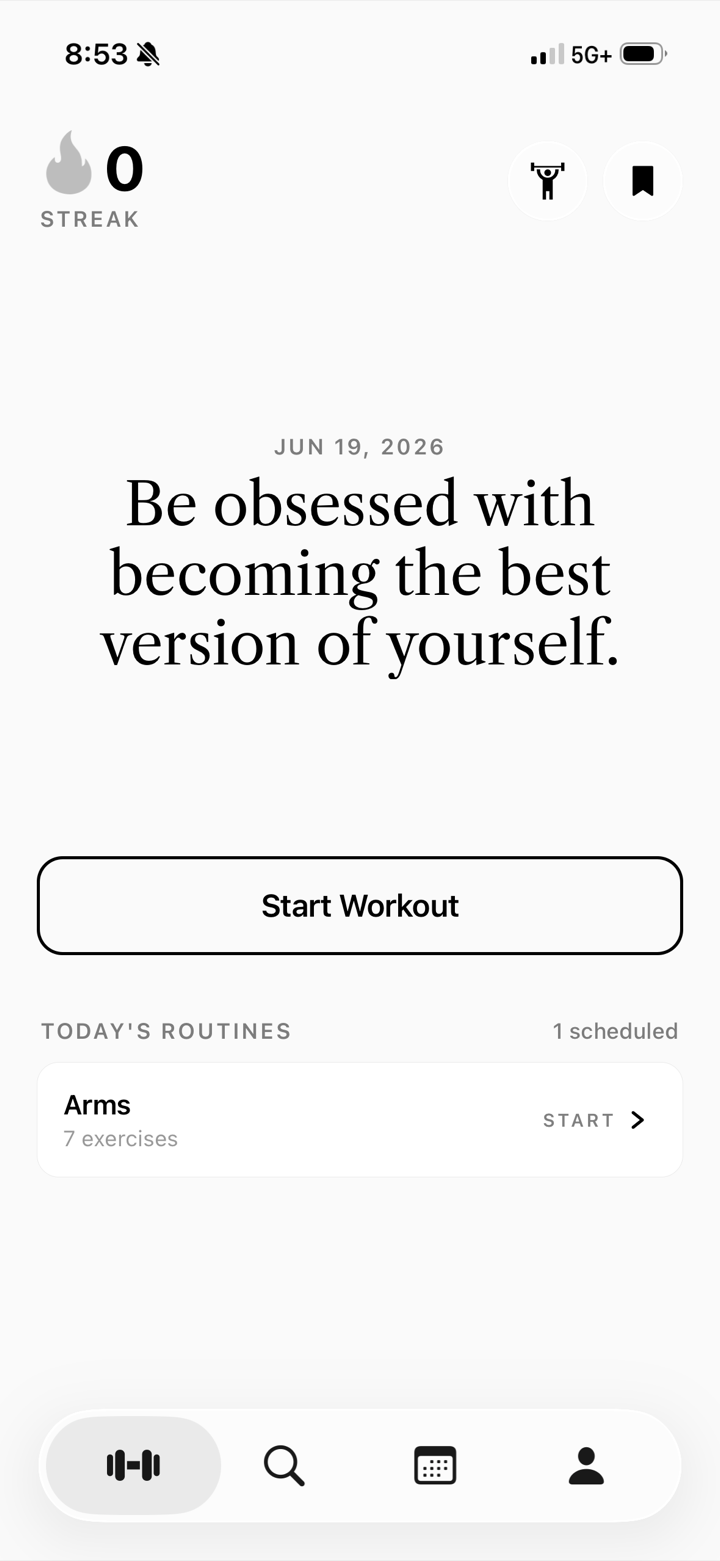Switch to the search tab

click(x=284, y=1466)
